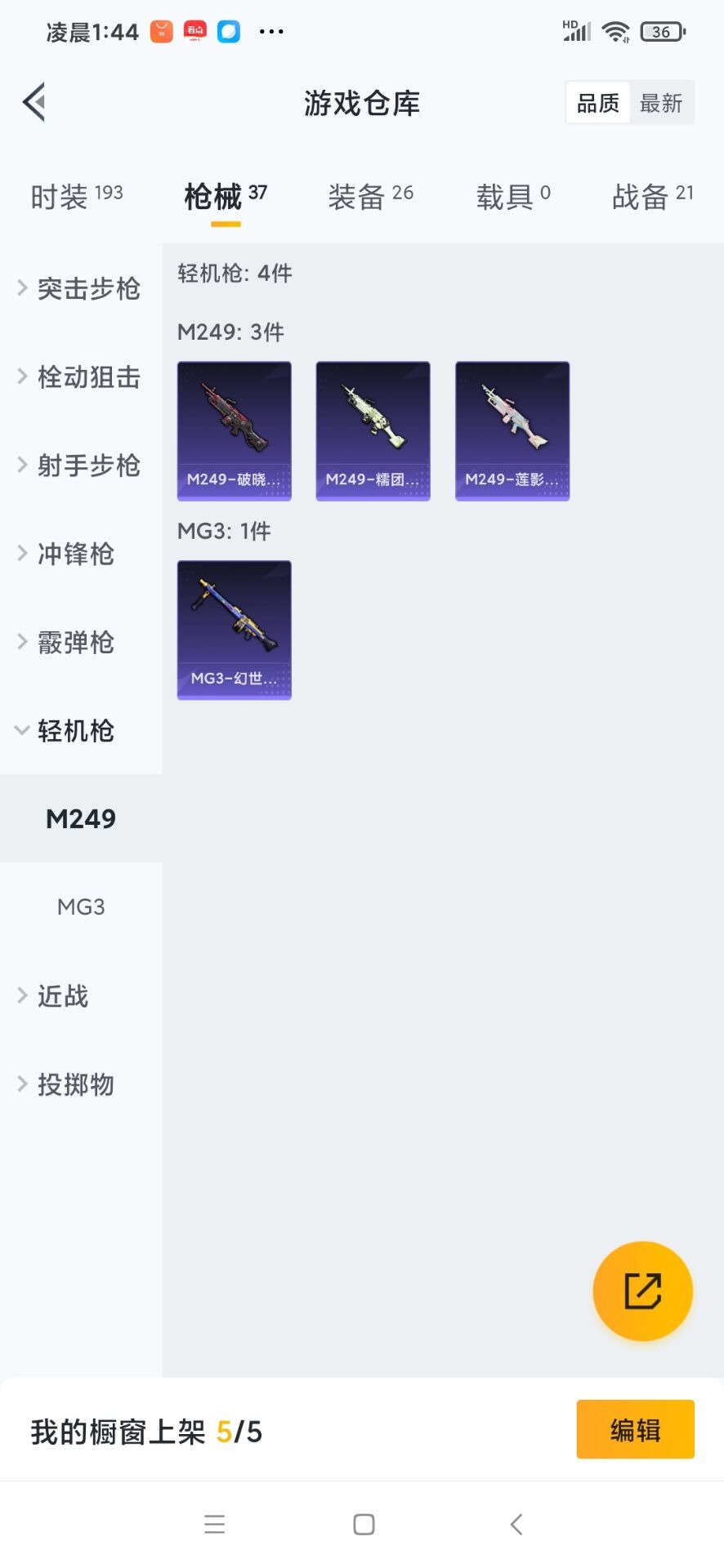This screenshot has height=1568, width=724.
Task: Open the 战备 tab
Action: (x=652, y=196)
